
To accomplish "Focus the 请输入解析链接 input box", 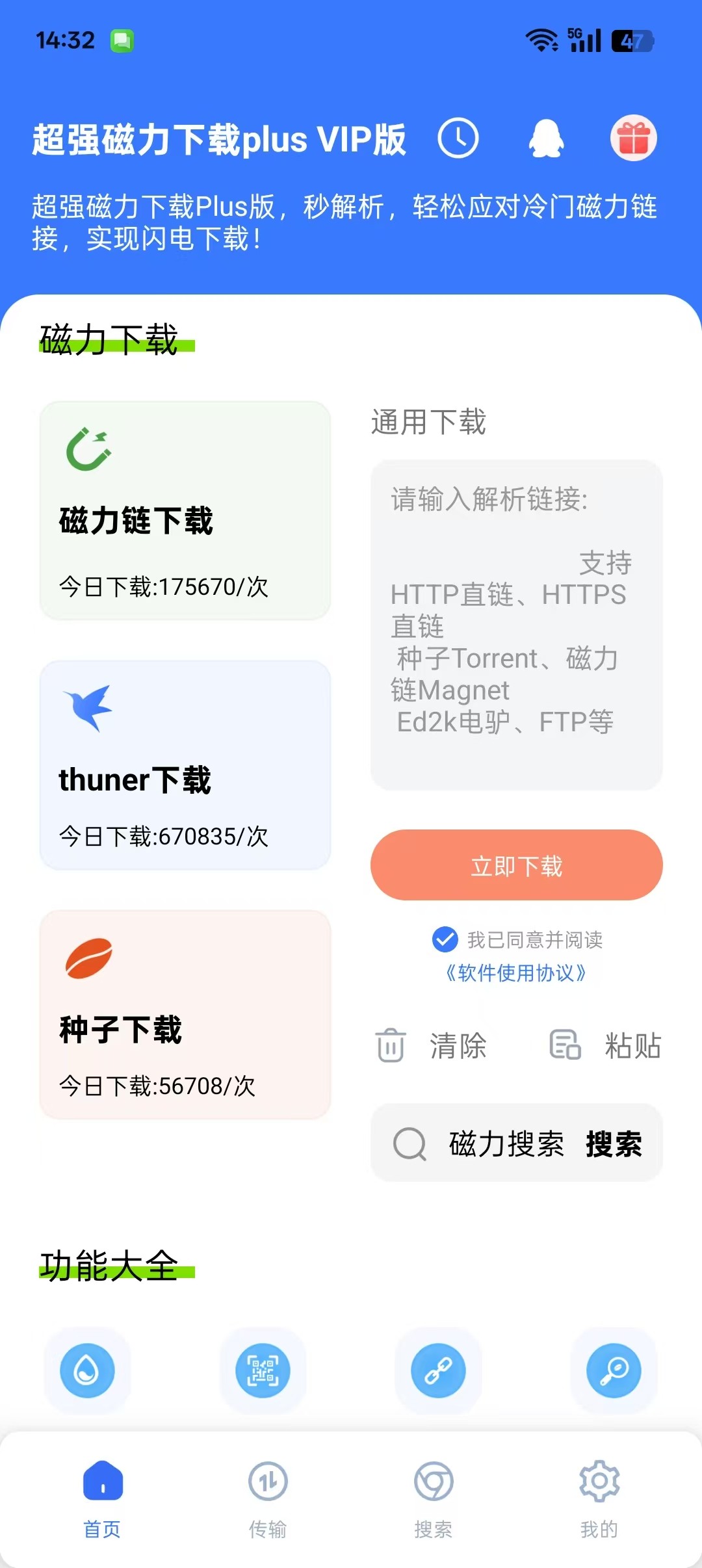I will 517,625.
